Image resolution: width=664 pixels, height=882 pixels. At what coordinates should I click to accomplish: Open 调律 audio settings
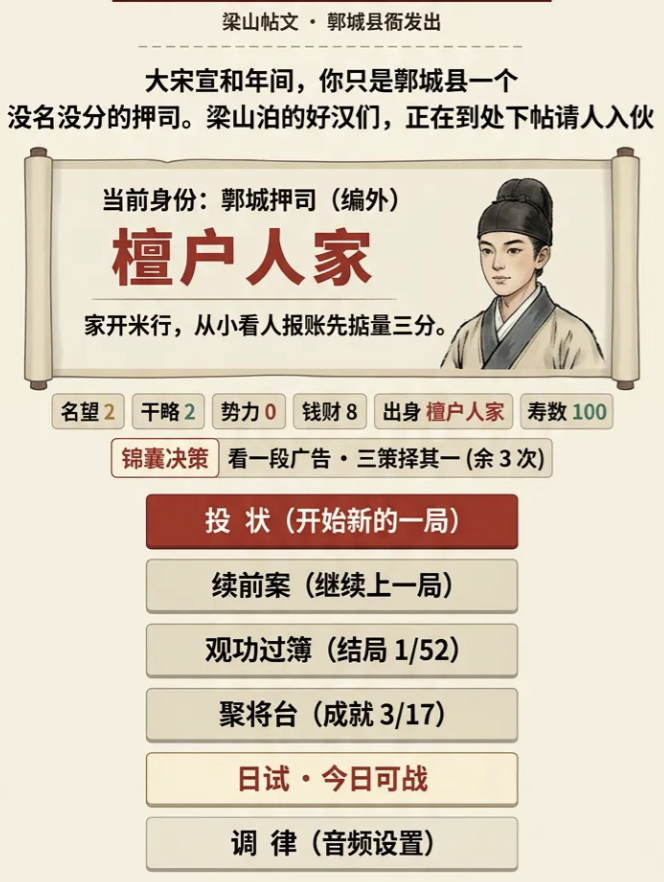click(331, 844)
